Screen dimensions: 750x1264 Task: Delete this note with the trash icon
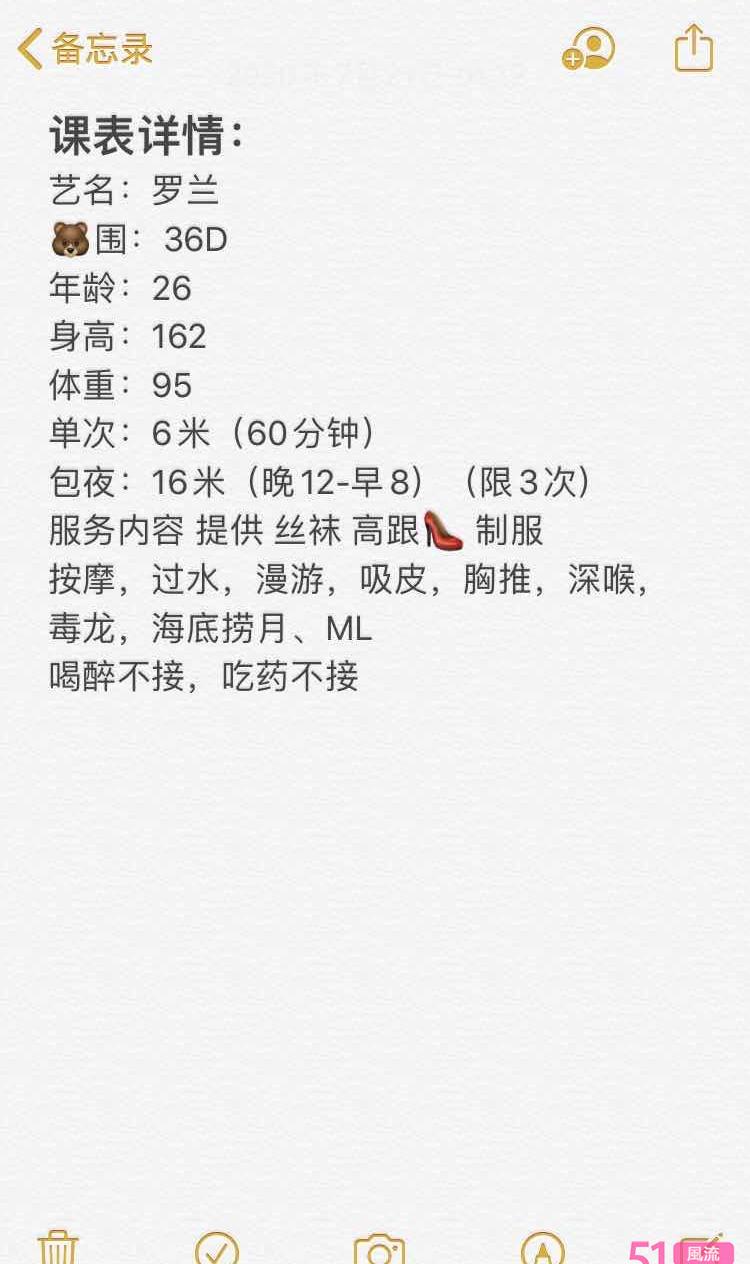coord(58,1248)
